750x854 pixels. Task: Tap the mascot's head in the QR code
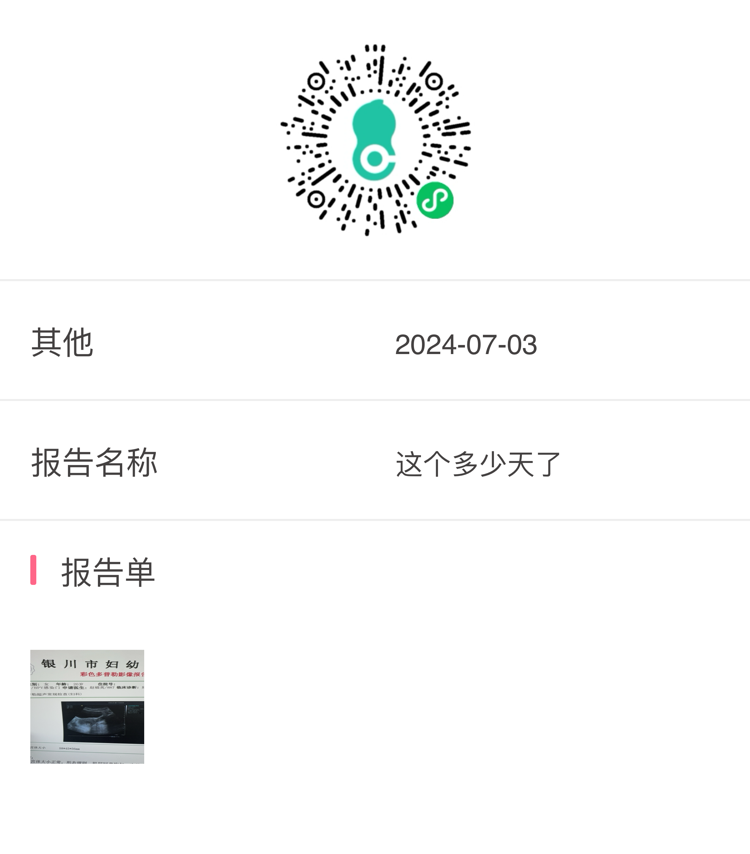click(375, 115)
